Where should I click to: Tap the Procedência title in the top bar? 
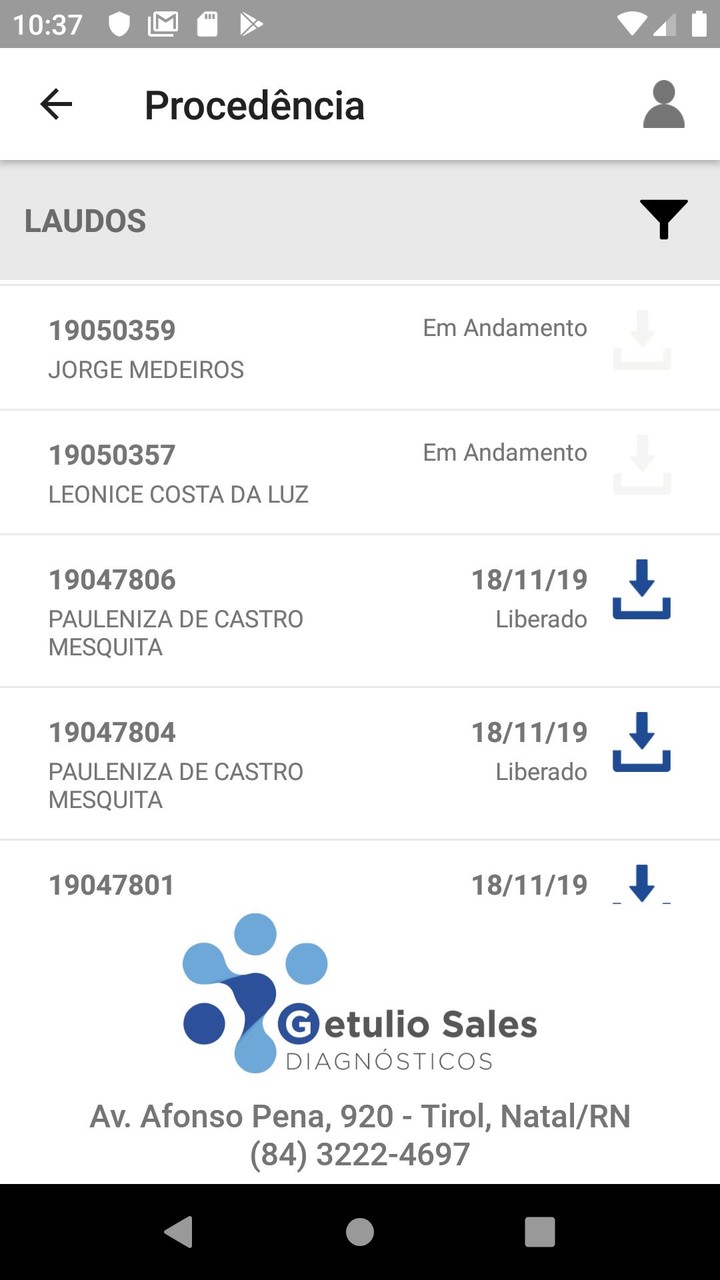point(253,104)
